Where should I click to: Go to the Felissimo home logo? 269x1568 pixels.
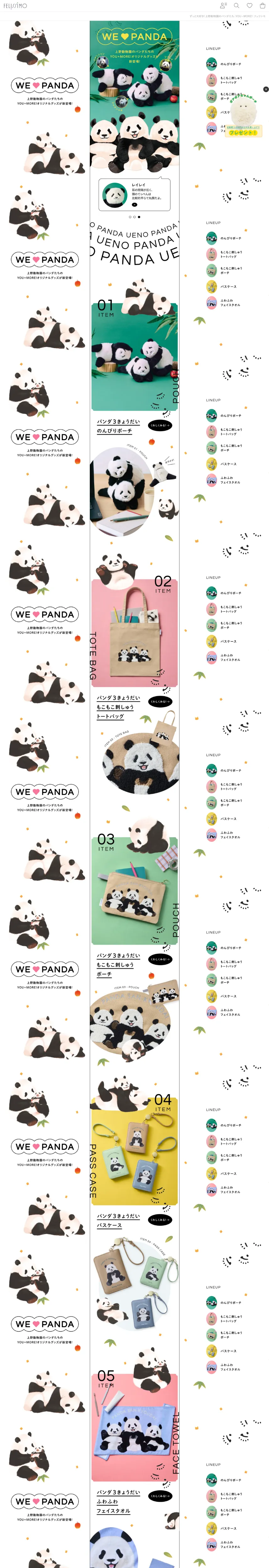click(x=15, y=5)
